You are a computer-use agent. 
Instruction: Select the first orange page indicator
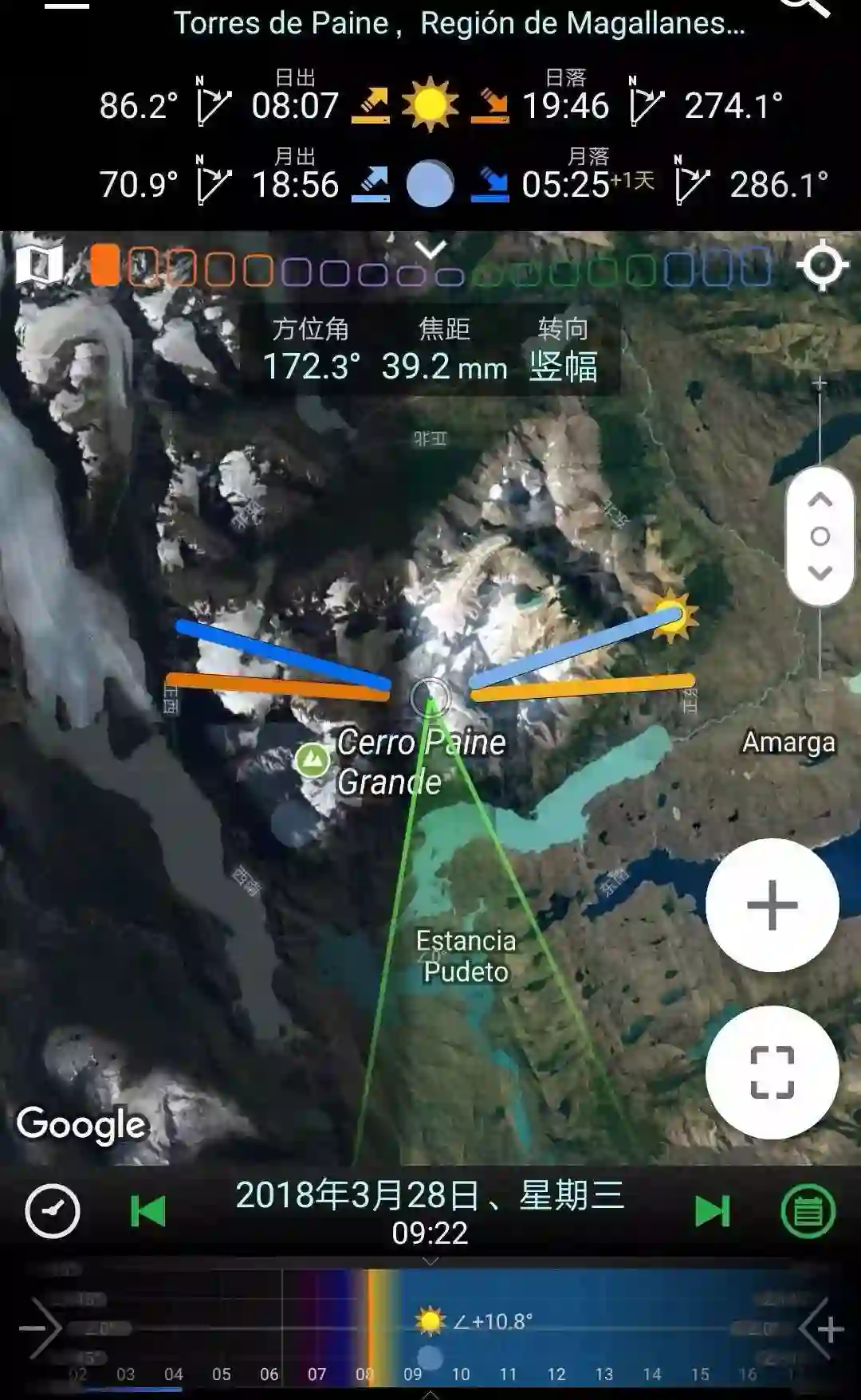(104, 265)
